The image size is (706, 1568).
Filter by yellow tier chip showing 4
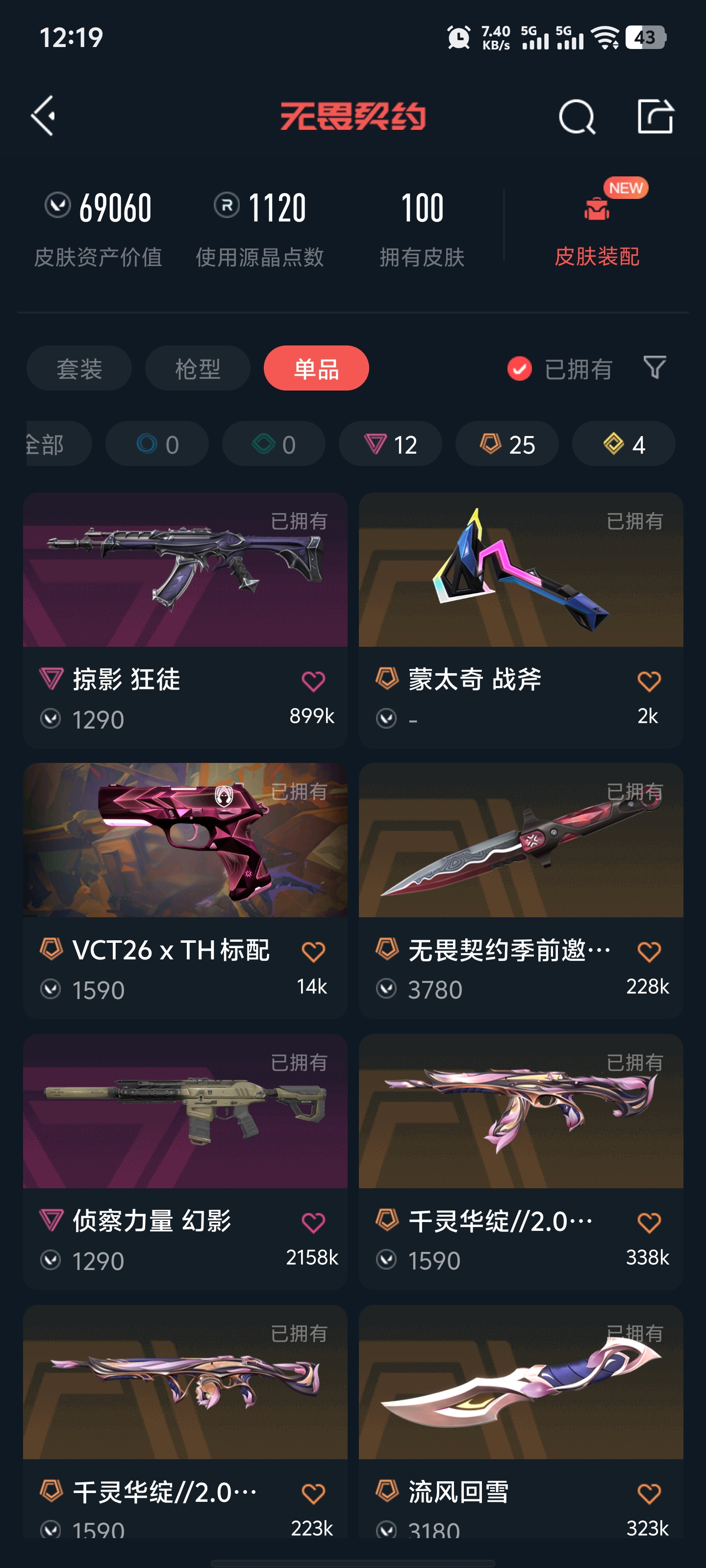pyautogui.click(x=623, y=444)
